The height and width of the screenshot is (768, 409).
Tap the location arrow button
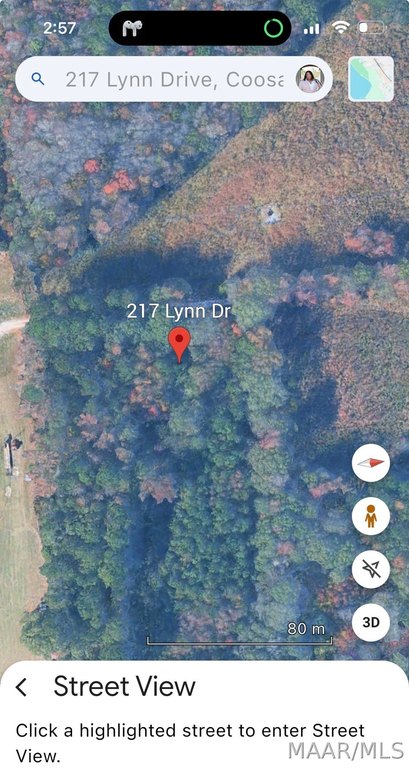click(x=371, y=569)
